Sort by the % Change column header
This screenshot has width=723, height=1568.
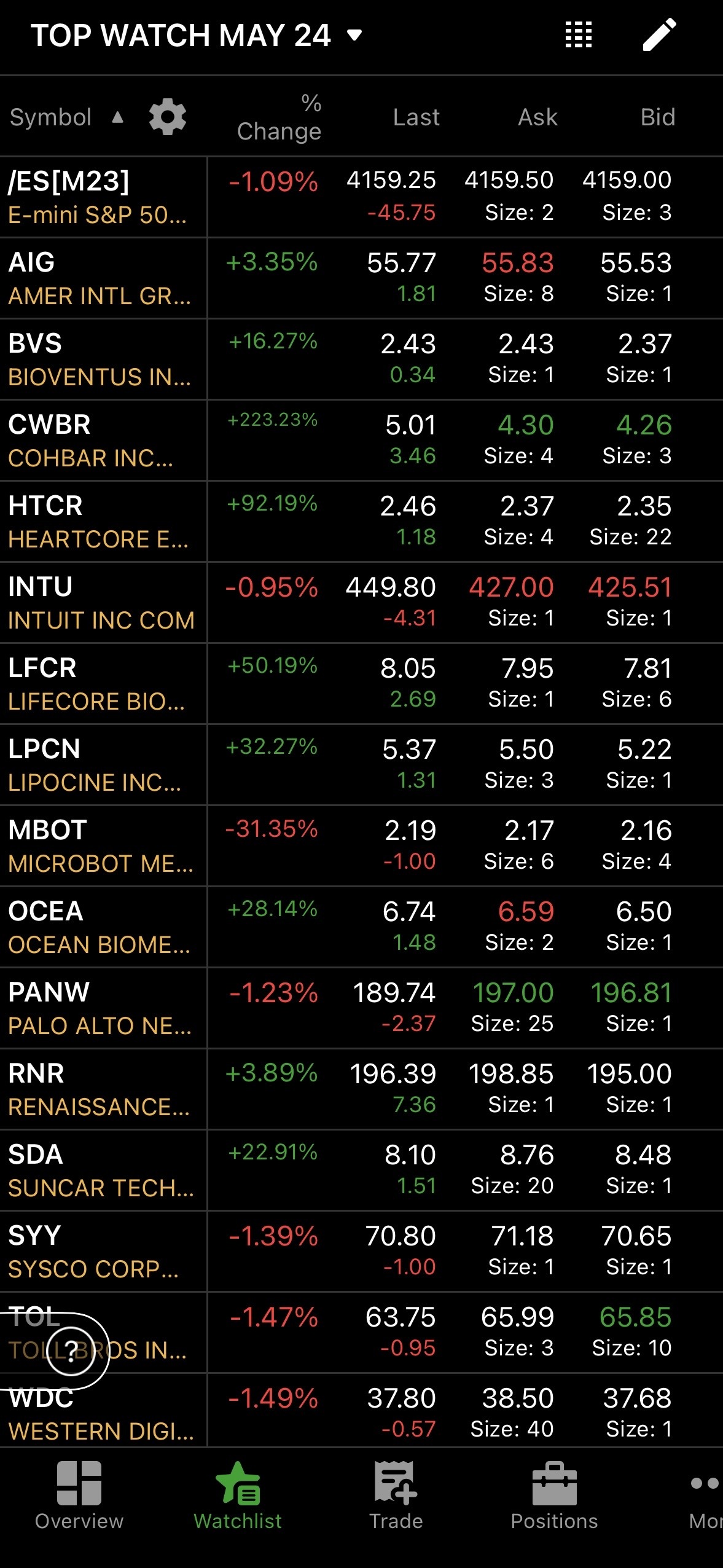[x=279, y=117]
